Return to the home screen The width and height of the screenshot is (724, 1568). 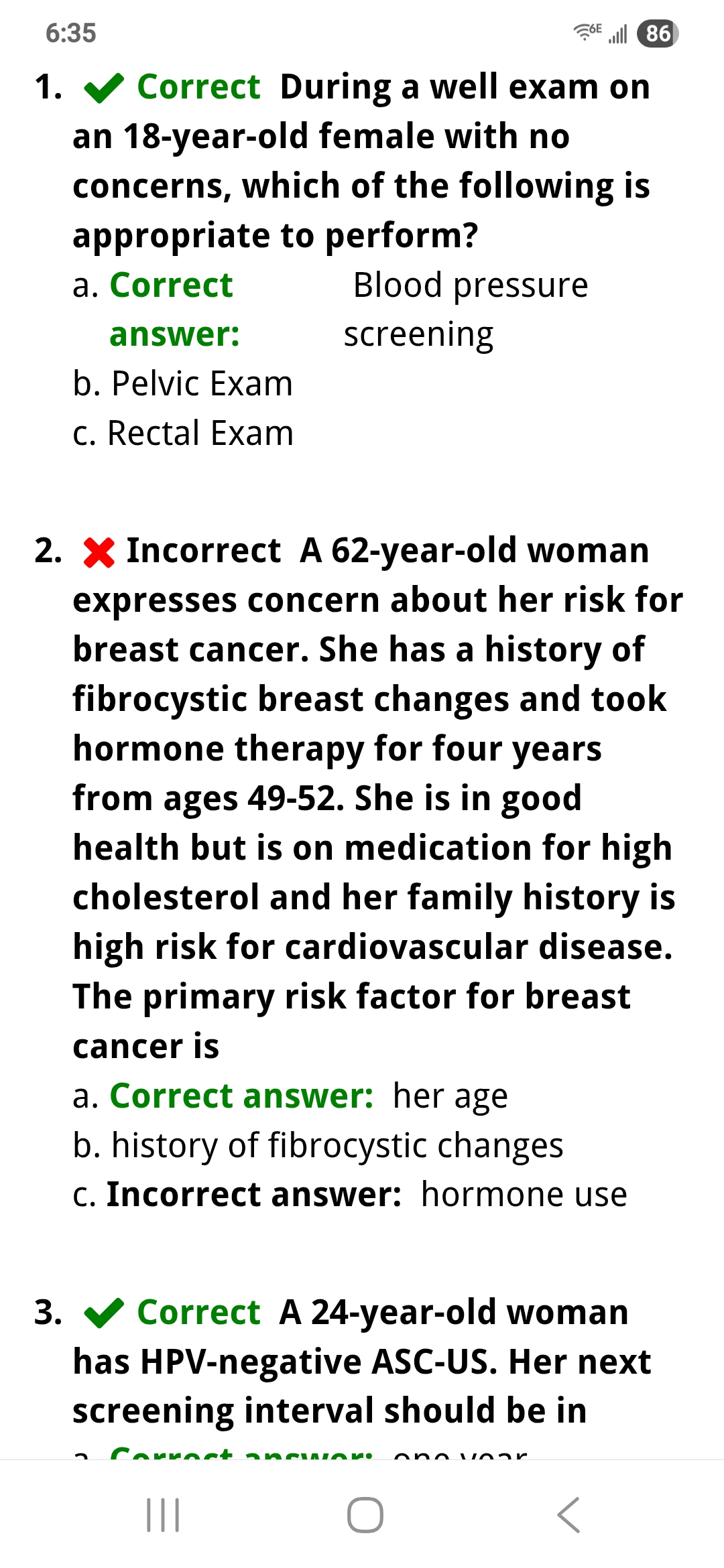click(365, 1514)
